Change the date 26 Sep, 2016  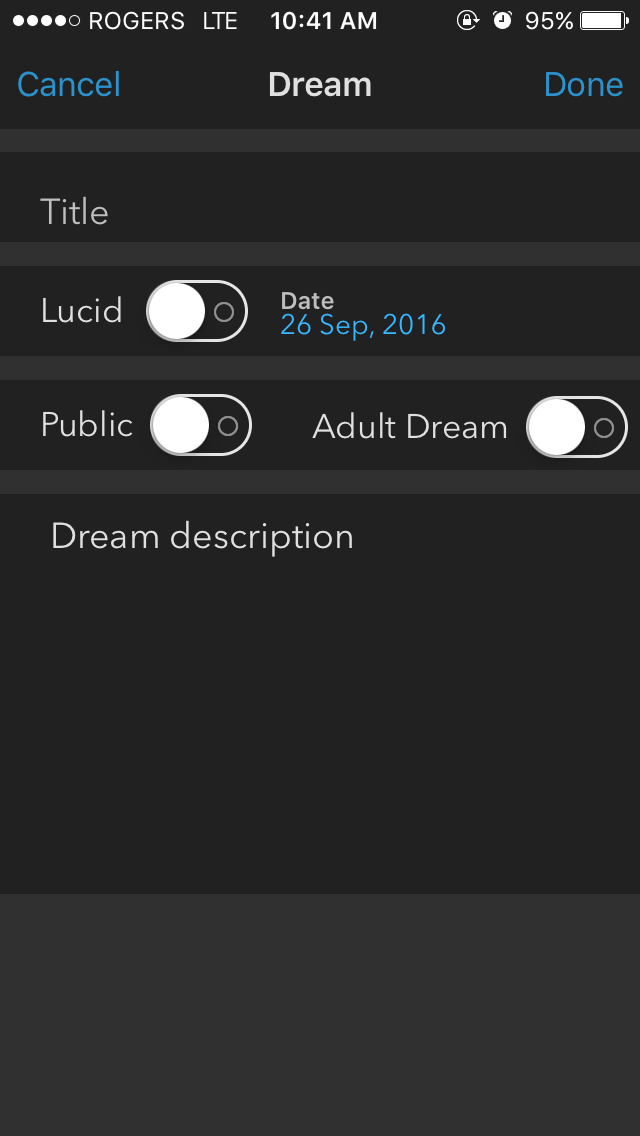(x=363, y=325)
